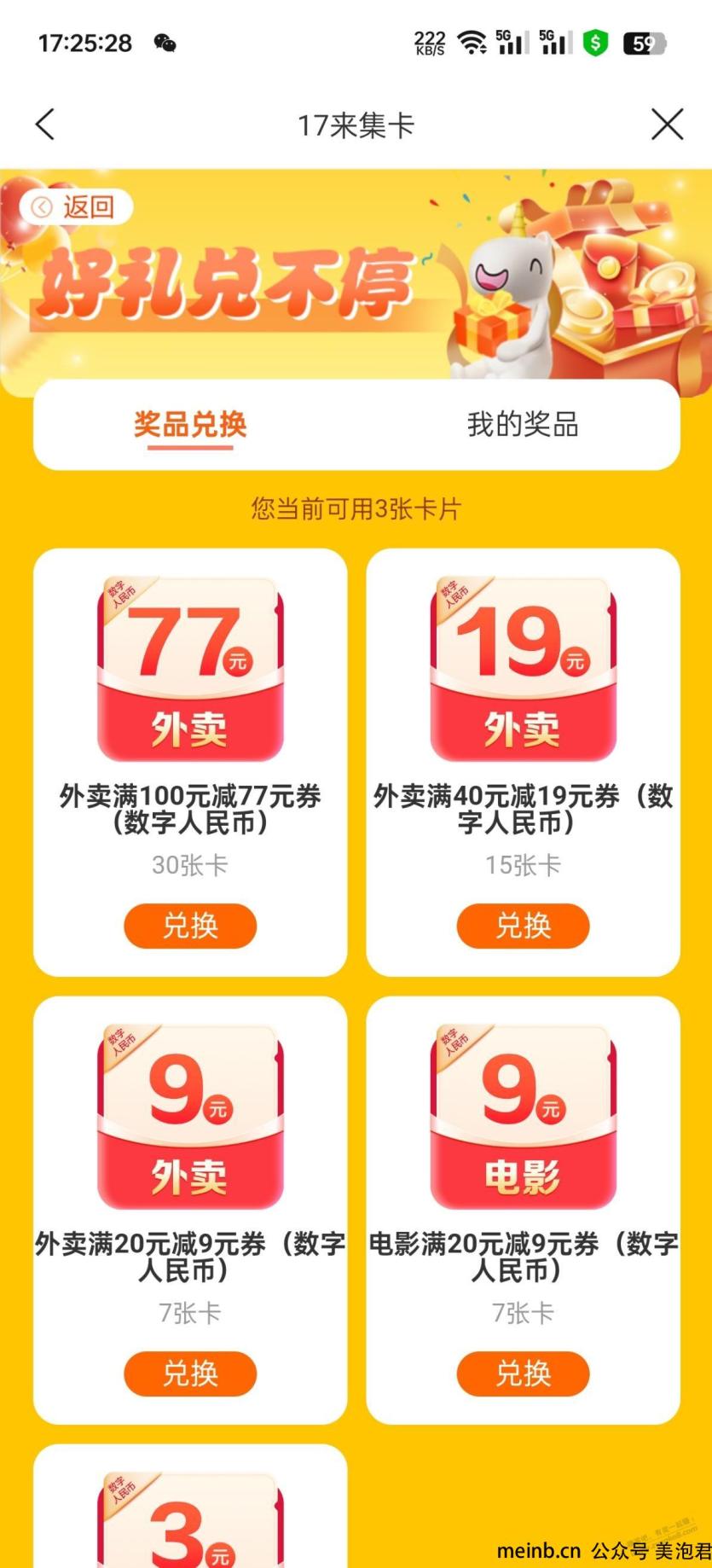
Task: Redeem the 外卖满100元减77元券
Action: click(x=190, y=926)
